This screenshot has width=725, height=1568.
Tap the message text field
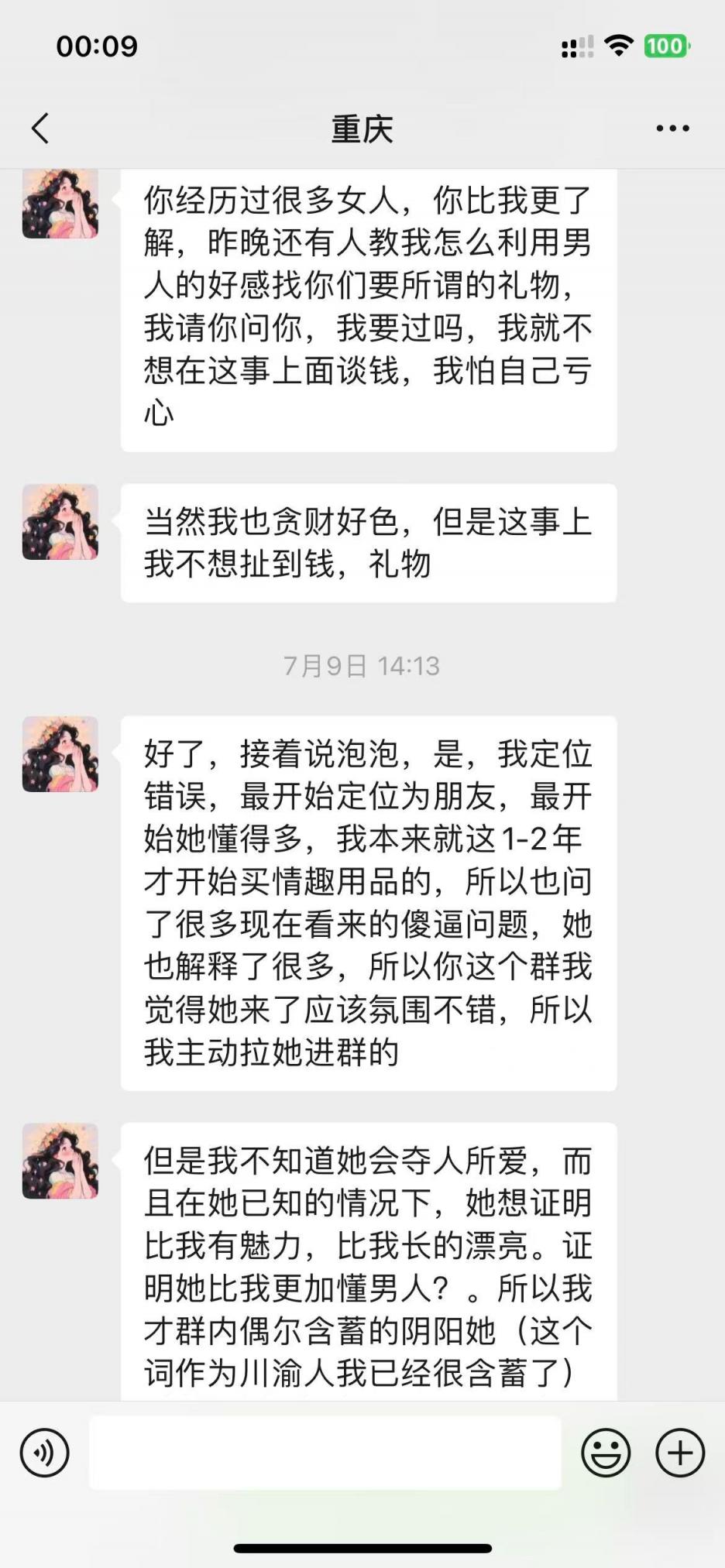(x=325, y=1453)
